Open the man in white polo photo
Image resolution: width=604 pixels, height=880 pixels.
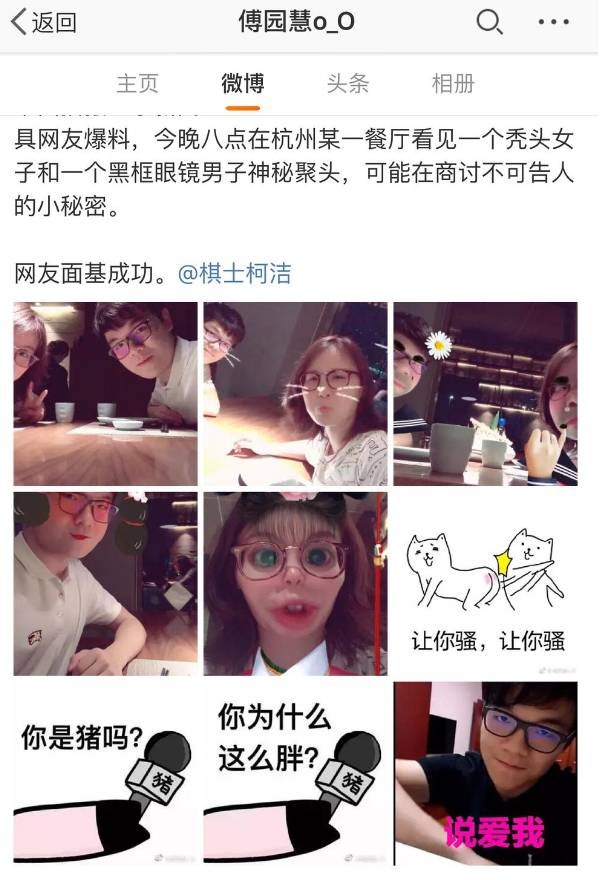105,583
